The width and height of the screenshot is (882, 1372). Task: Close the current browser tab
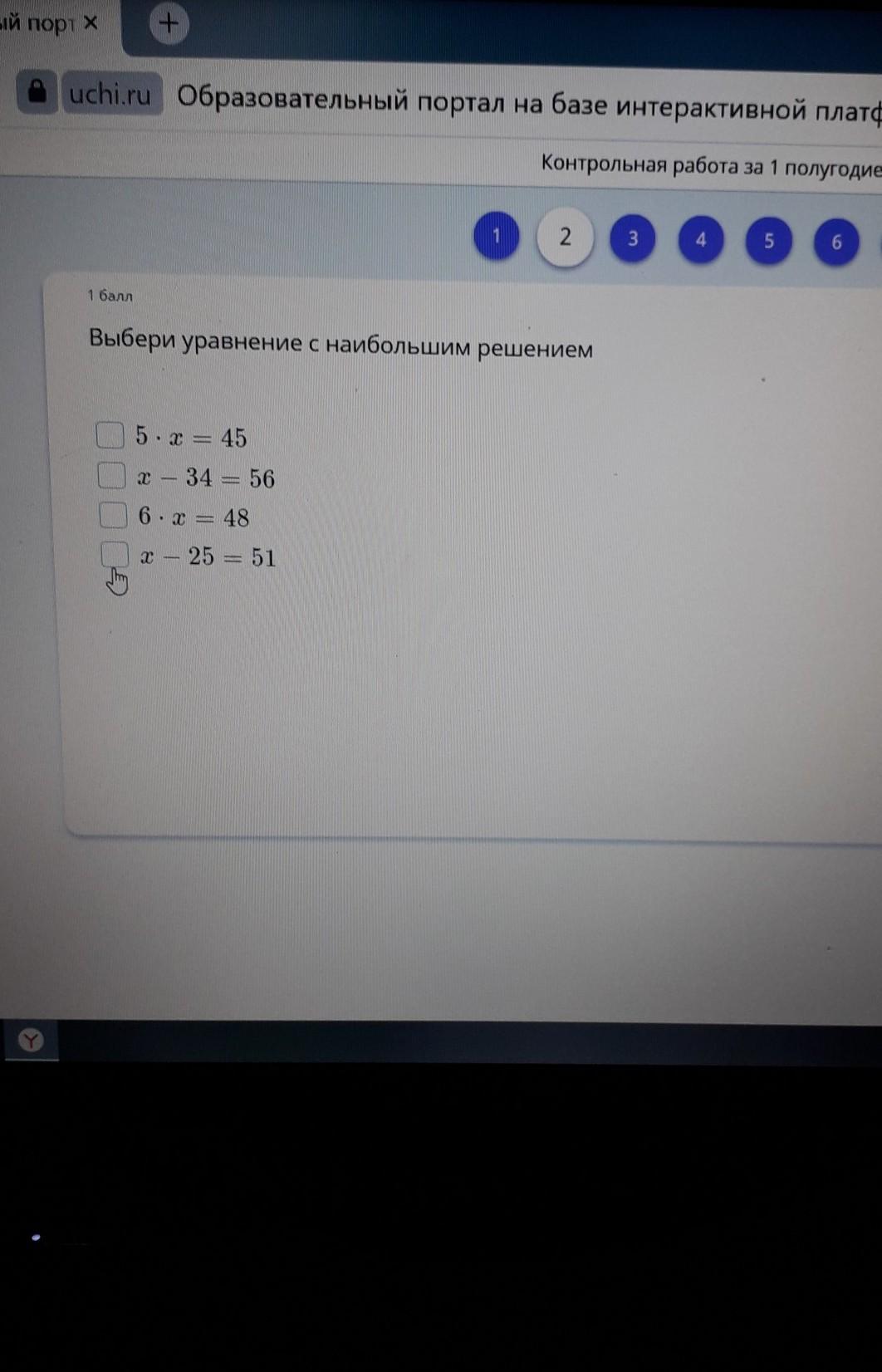pyautogui.click(x=91, y=23)
